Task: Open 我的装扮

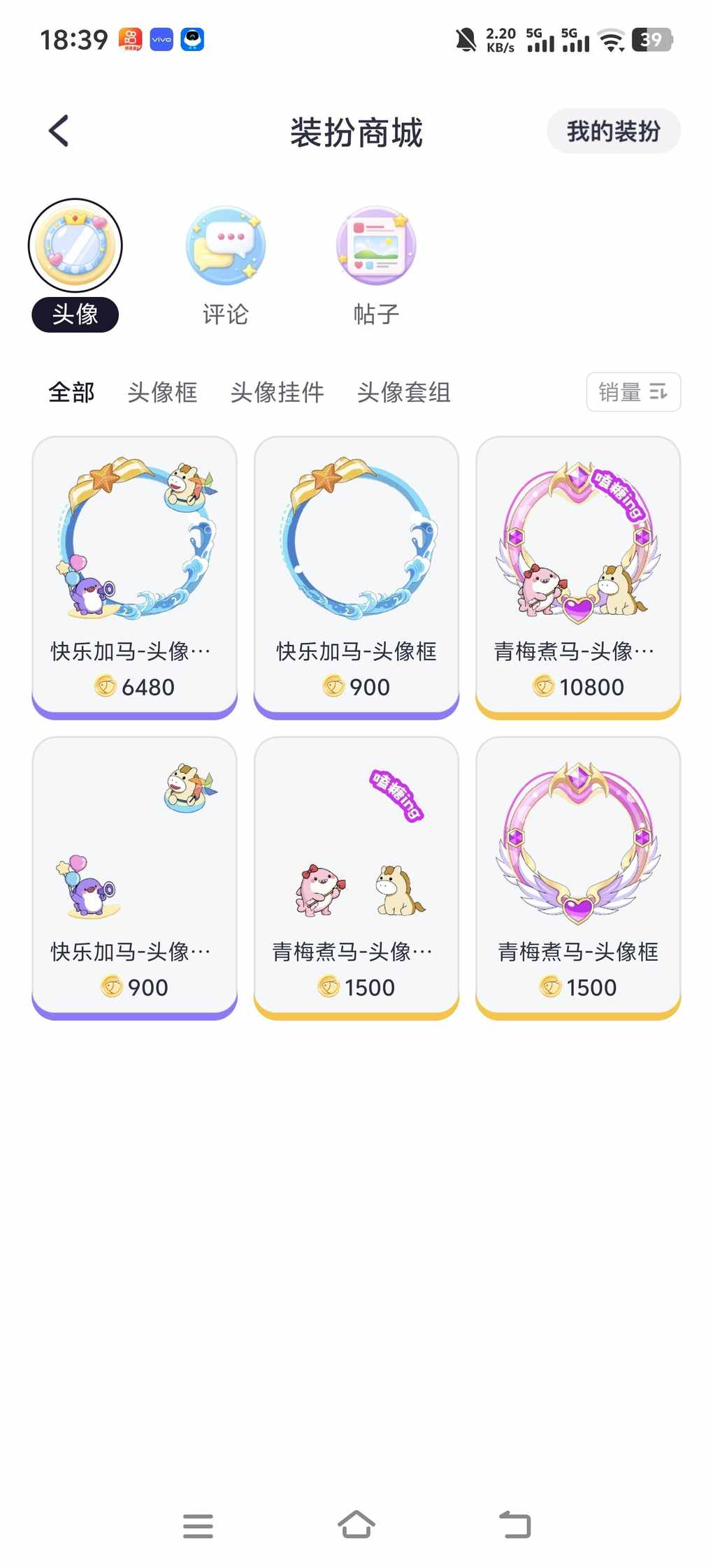Action: (612, 131)
